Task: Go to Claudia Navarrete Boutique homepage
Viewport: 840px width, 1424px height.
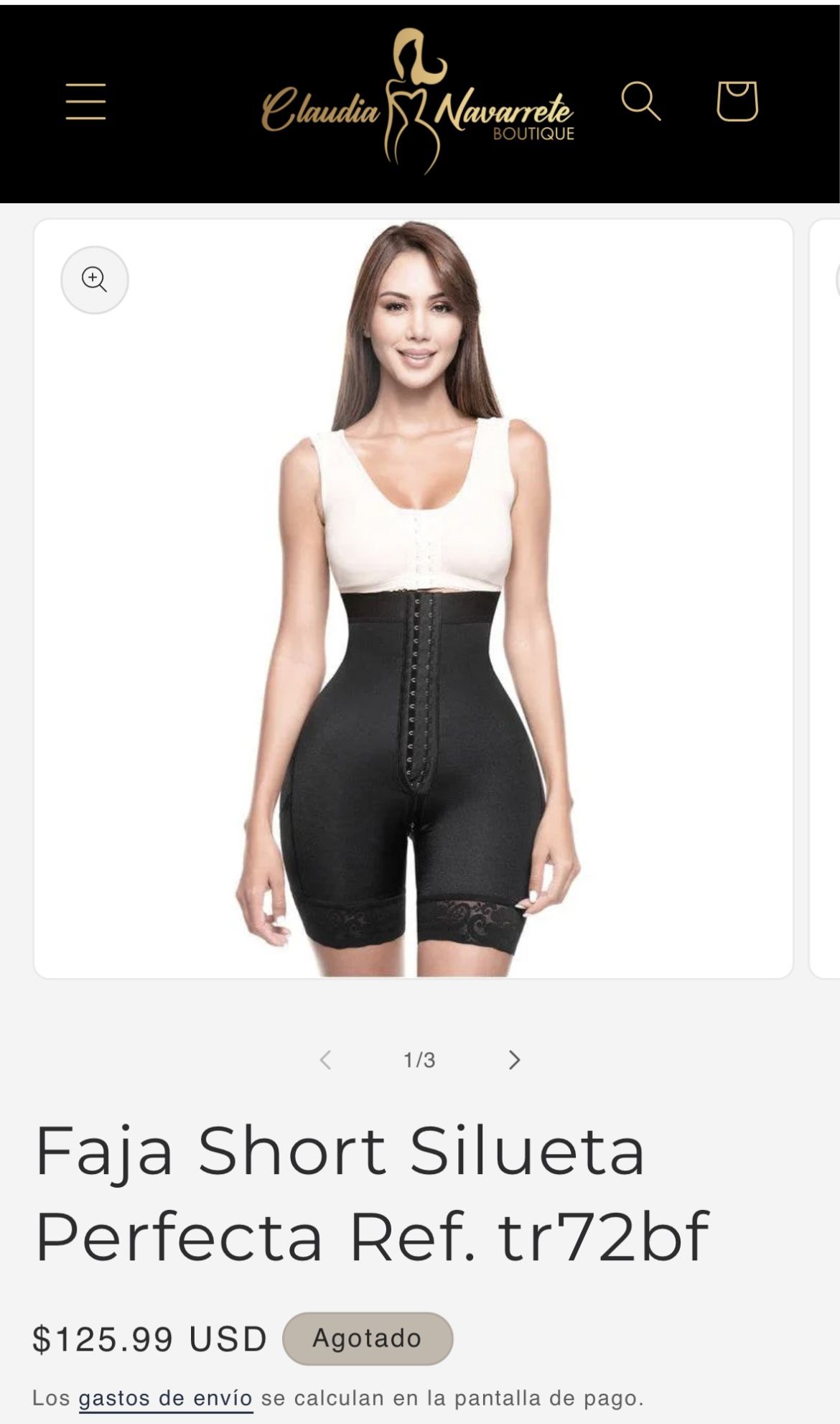Action: click(x=417, y=101)
